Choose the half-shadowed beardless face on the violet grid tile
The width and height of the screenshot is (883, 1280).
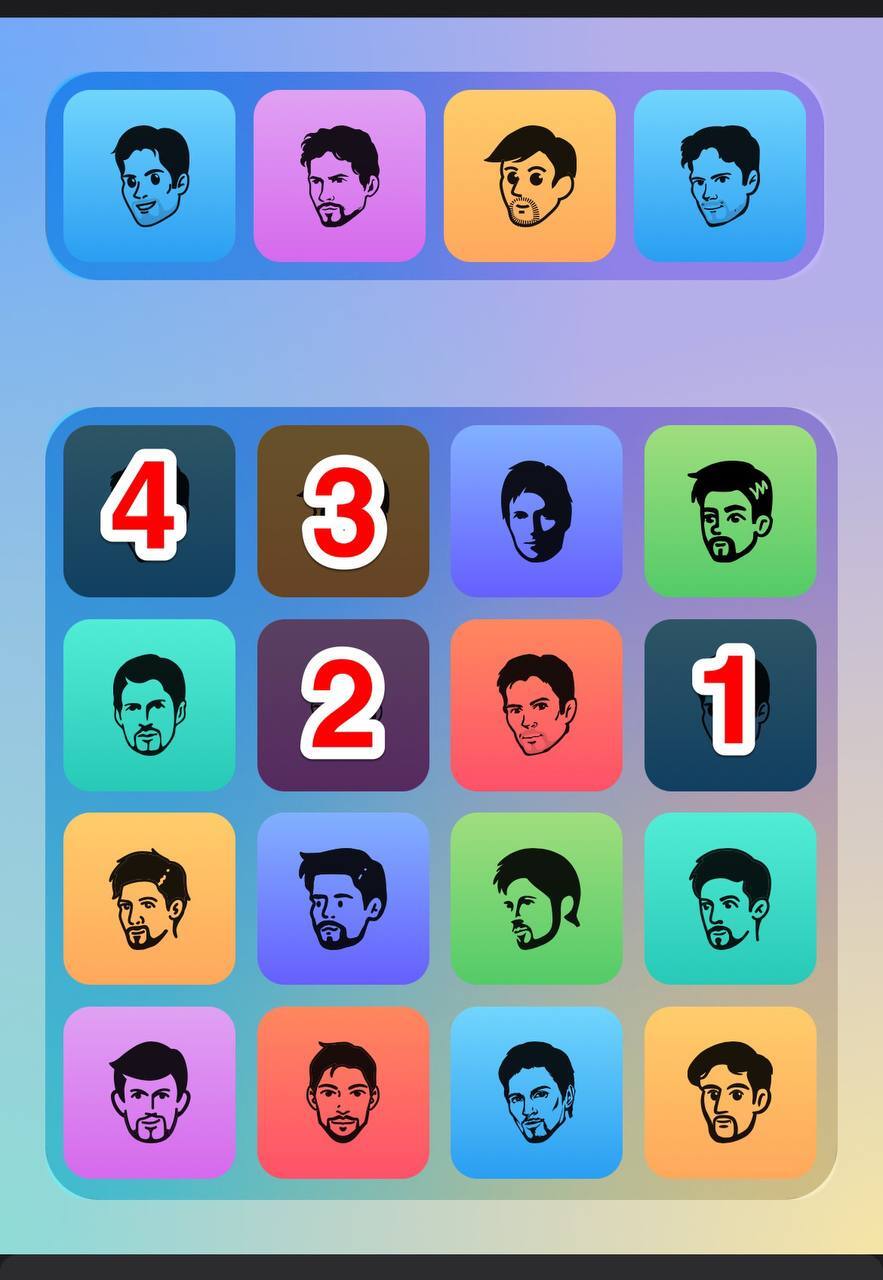[x=536, y=510]
